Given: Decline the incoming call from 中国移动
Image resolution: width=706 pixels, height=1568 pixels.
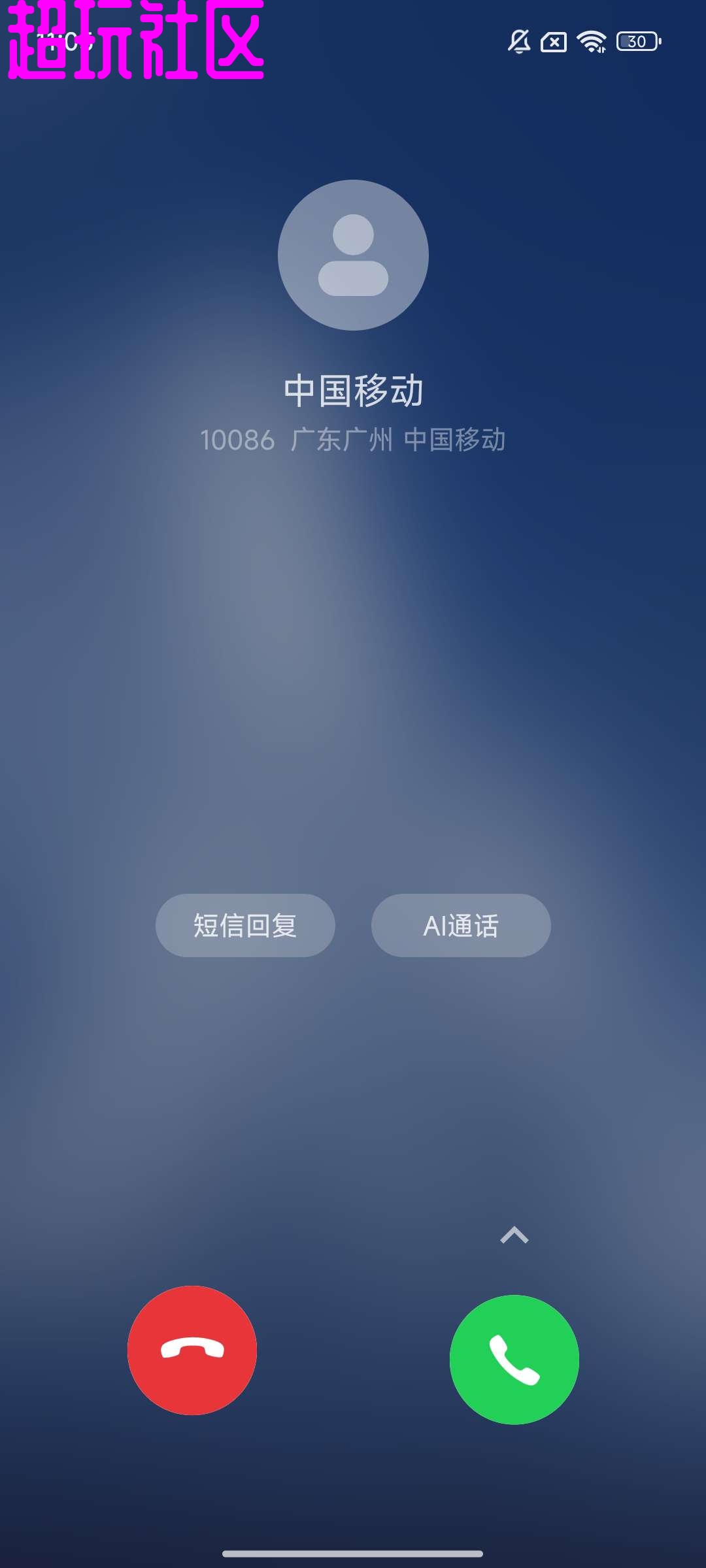Looking at the screenshot, I should pyautogui.click(x=192, y=1350).
